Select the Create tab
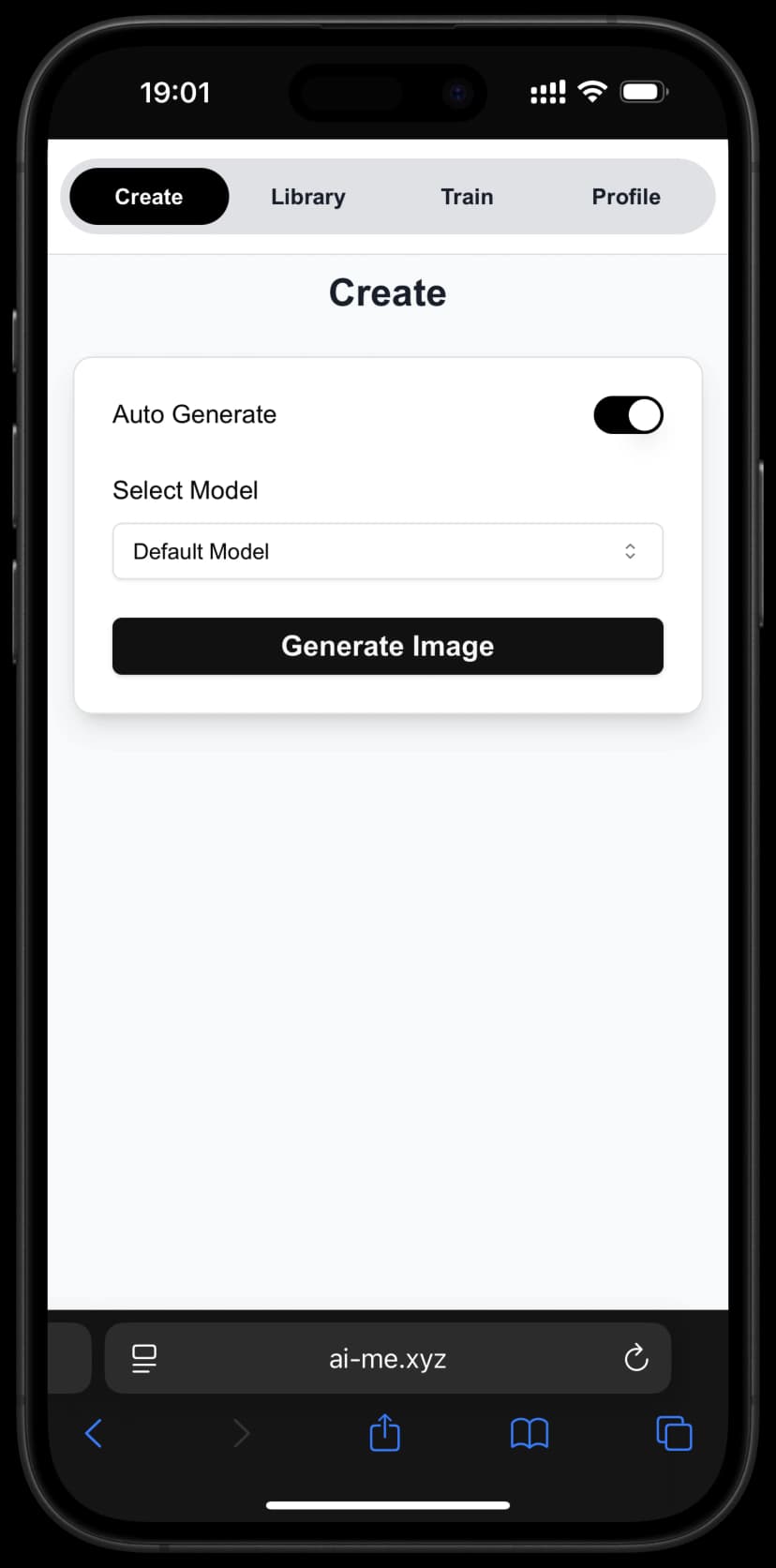 [149, 197]
